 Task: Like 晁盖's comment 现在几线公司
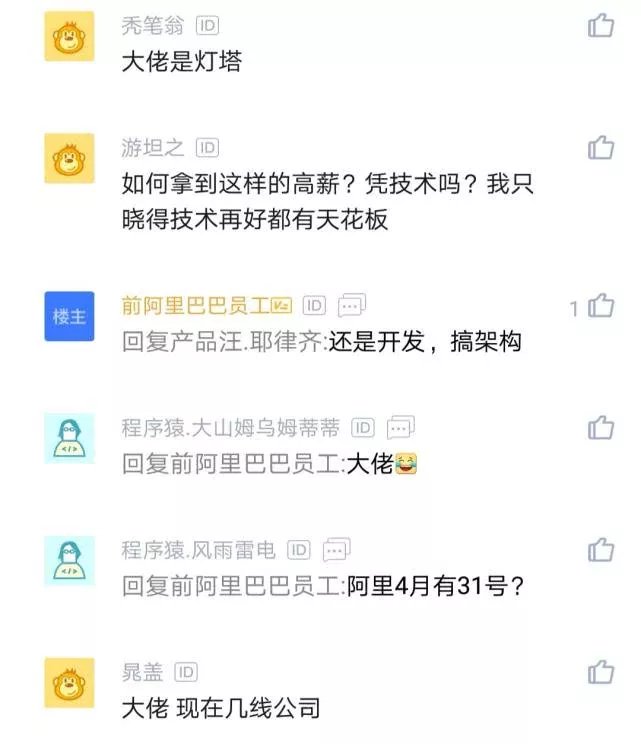[x=601, y=671]
